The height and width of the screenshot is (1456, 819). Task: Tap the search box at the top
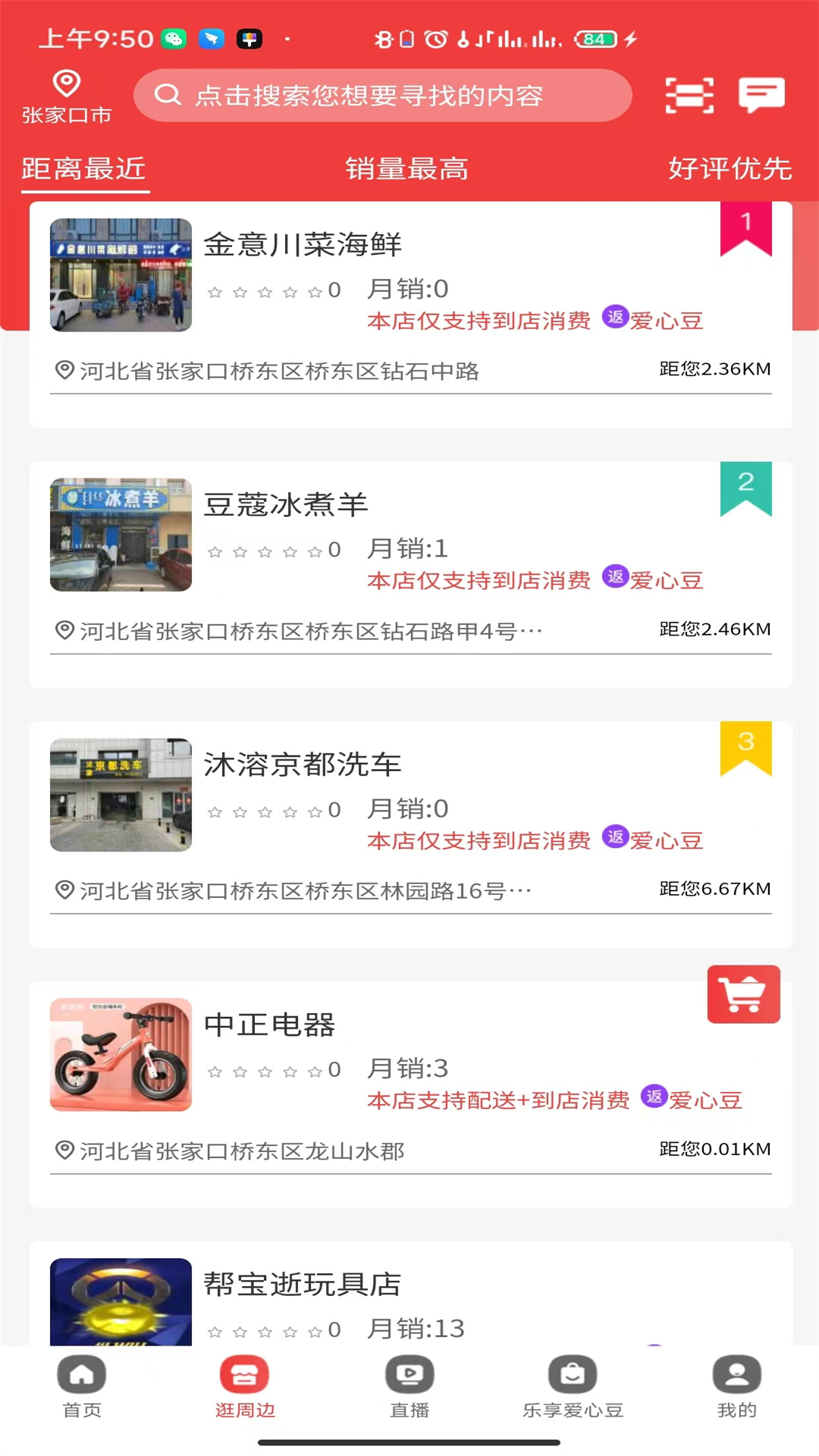382,96
